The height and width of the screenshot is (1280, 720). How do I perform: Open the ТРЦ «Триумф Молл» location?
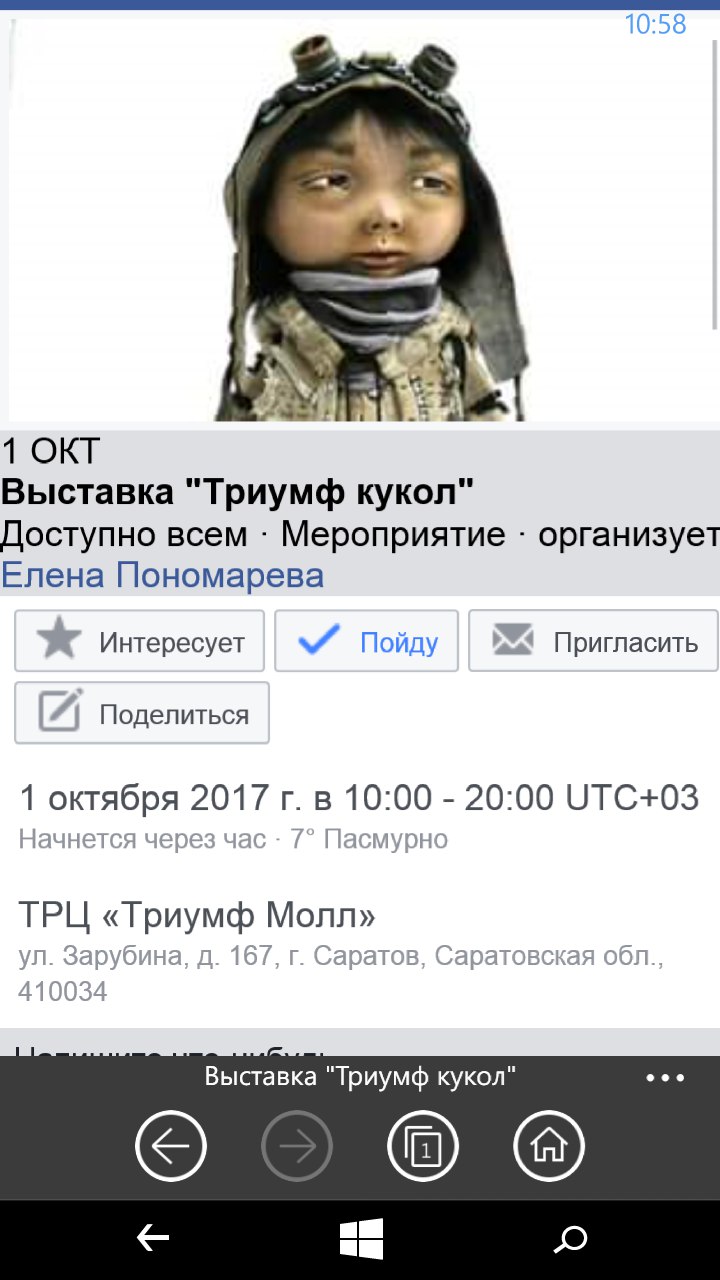[x=197, y=915]
